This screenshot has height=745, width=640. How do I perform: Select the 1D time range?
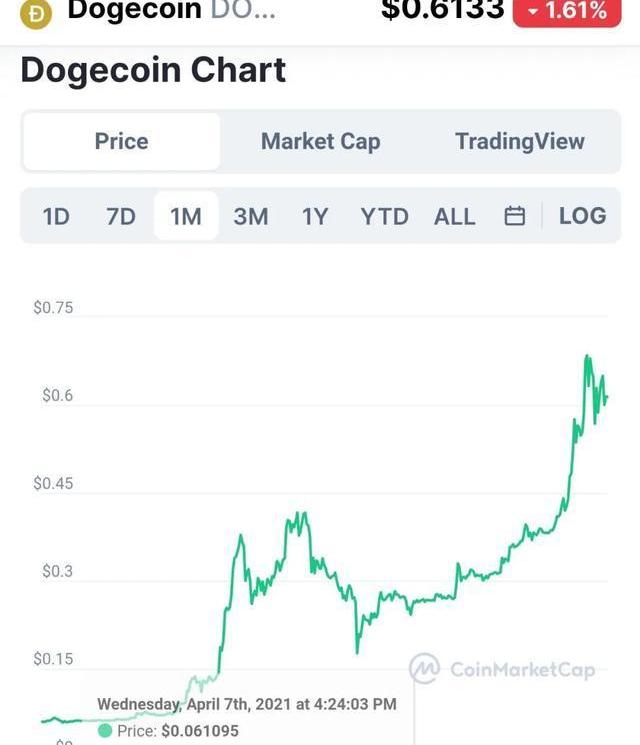56,216
